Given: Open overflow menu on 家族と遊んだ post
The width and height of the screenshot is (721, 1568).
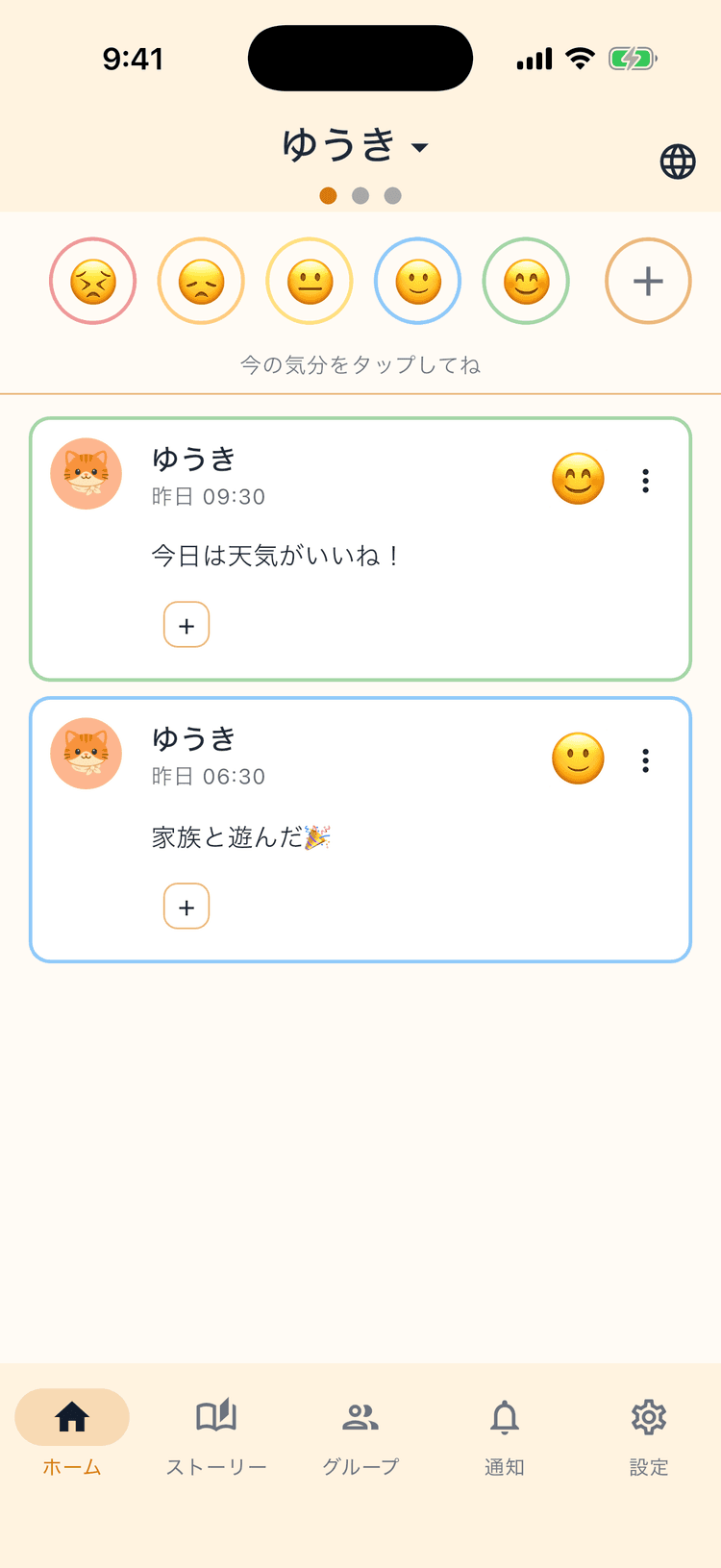Looking at the screenshot, I should [x=646, y=760].
